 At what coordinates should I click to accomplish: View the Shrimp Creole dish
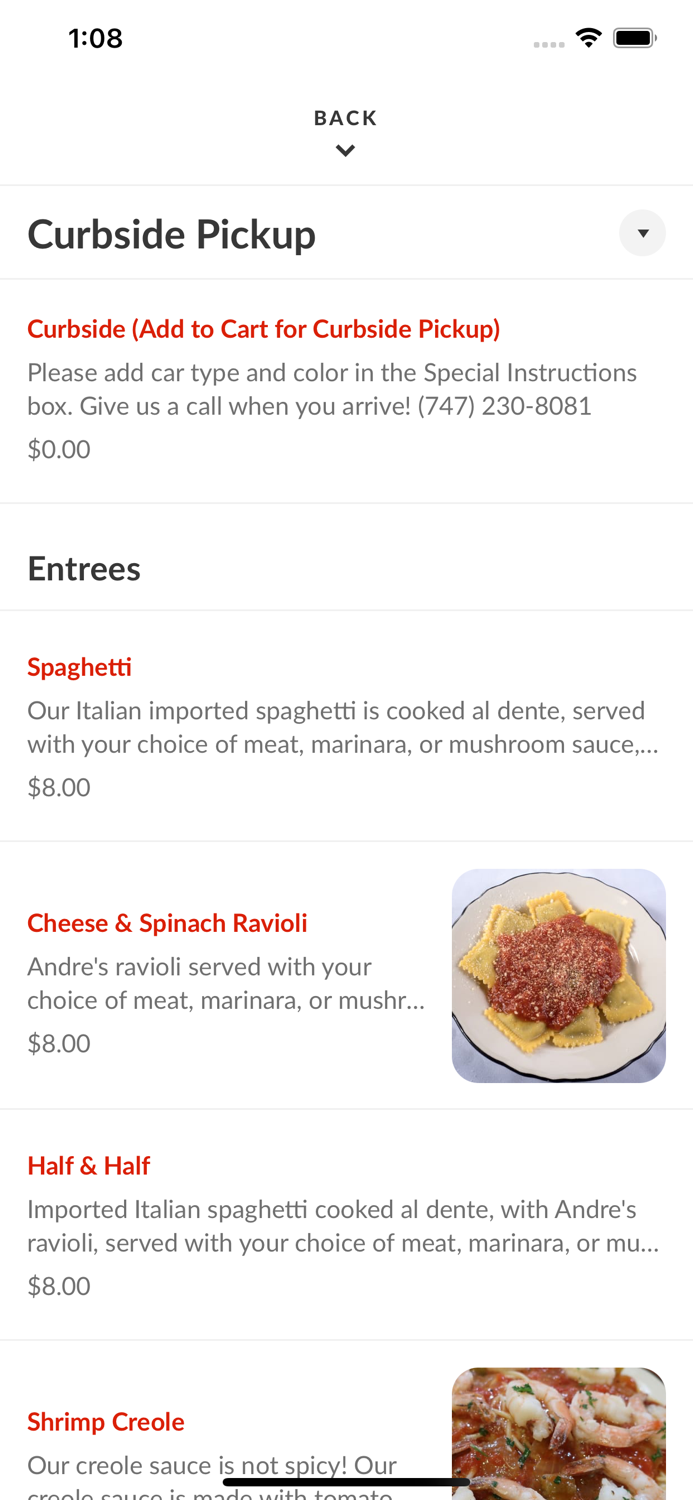106,1421
